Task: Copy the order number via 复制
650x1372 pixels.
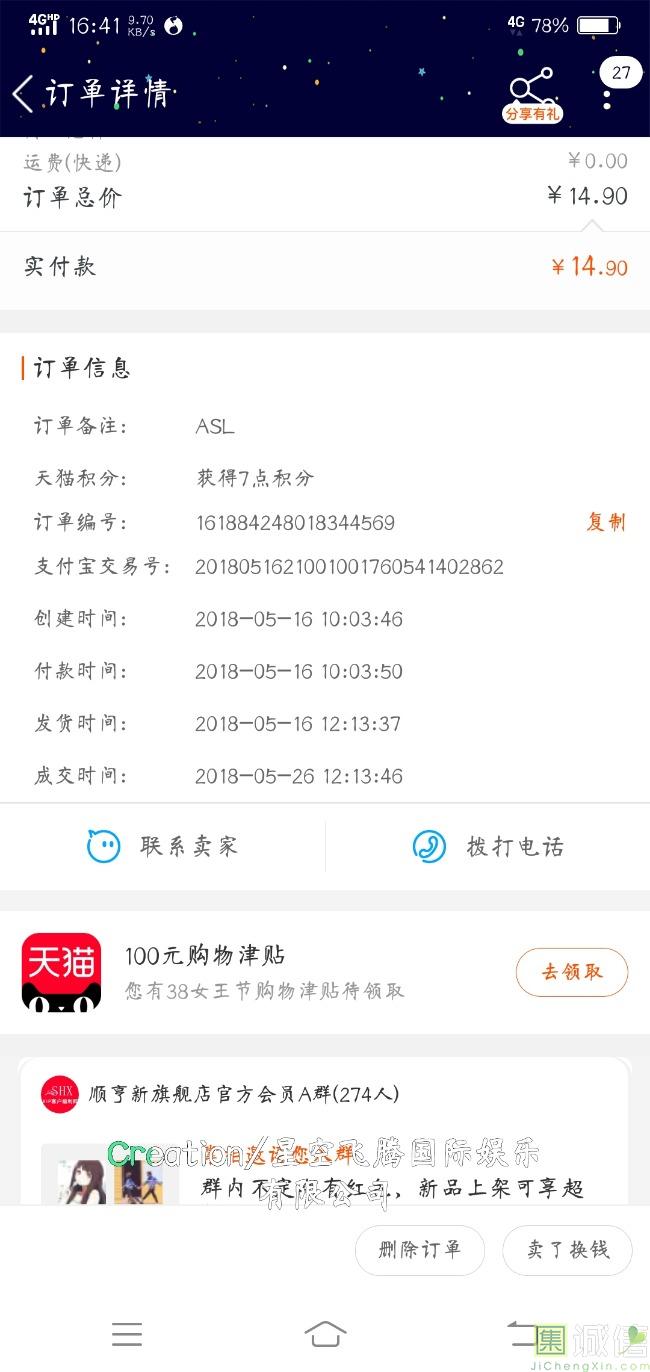Action: tap(605, 522)
